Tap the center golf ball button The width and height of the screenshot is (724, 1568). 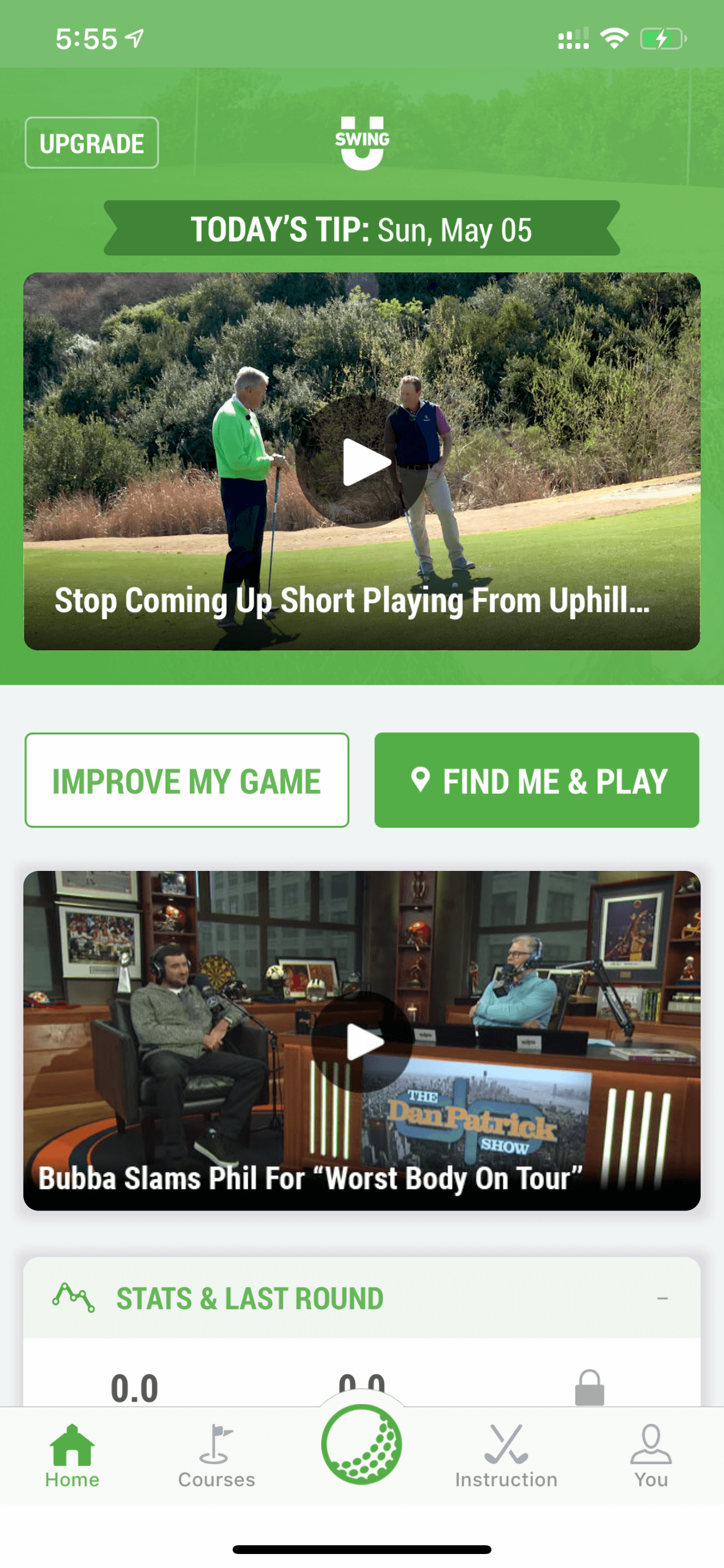click(362, 1444)
